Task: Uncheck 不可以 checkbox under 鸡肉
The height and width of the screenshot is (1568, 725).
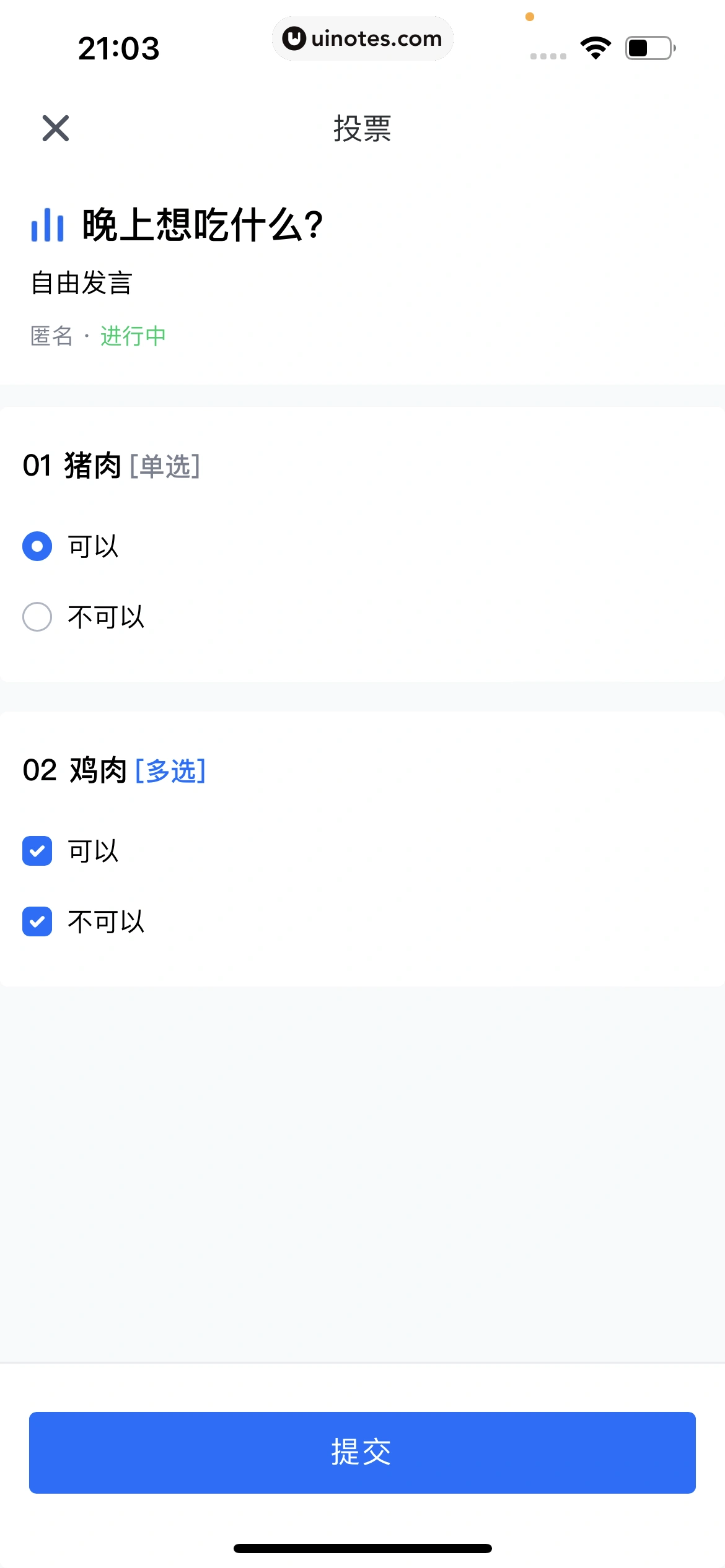Action: [37, 921]
